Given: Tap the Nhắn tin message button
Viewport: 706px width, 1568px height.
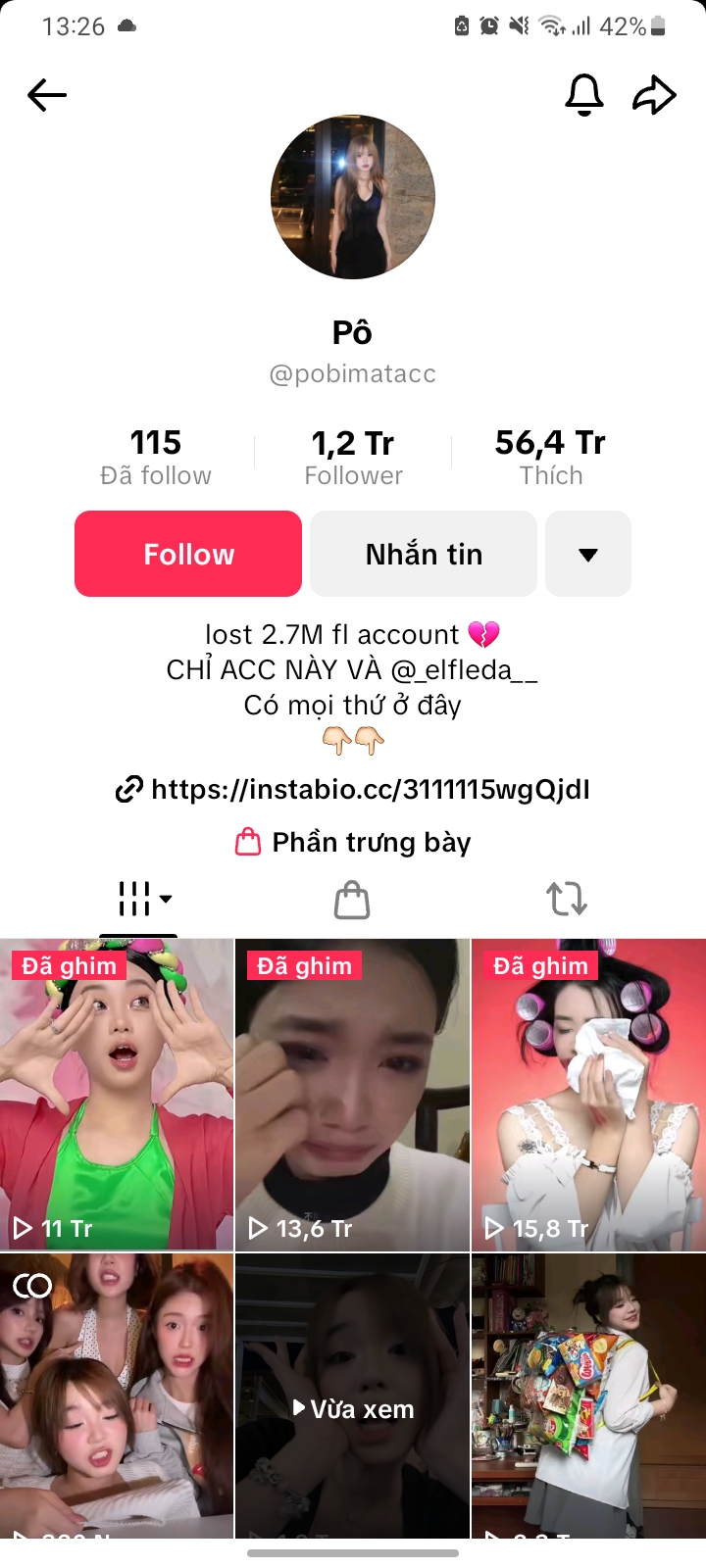Looking at the screenshot, I should 424,554.
